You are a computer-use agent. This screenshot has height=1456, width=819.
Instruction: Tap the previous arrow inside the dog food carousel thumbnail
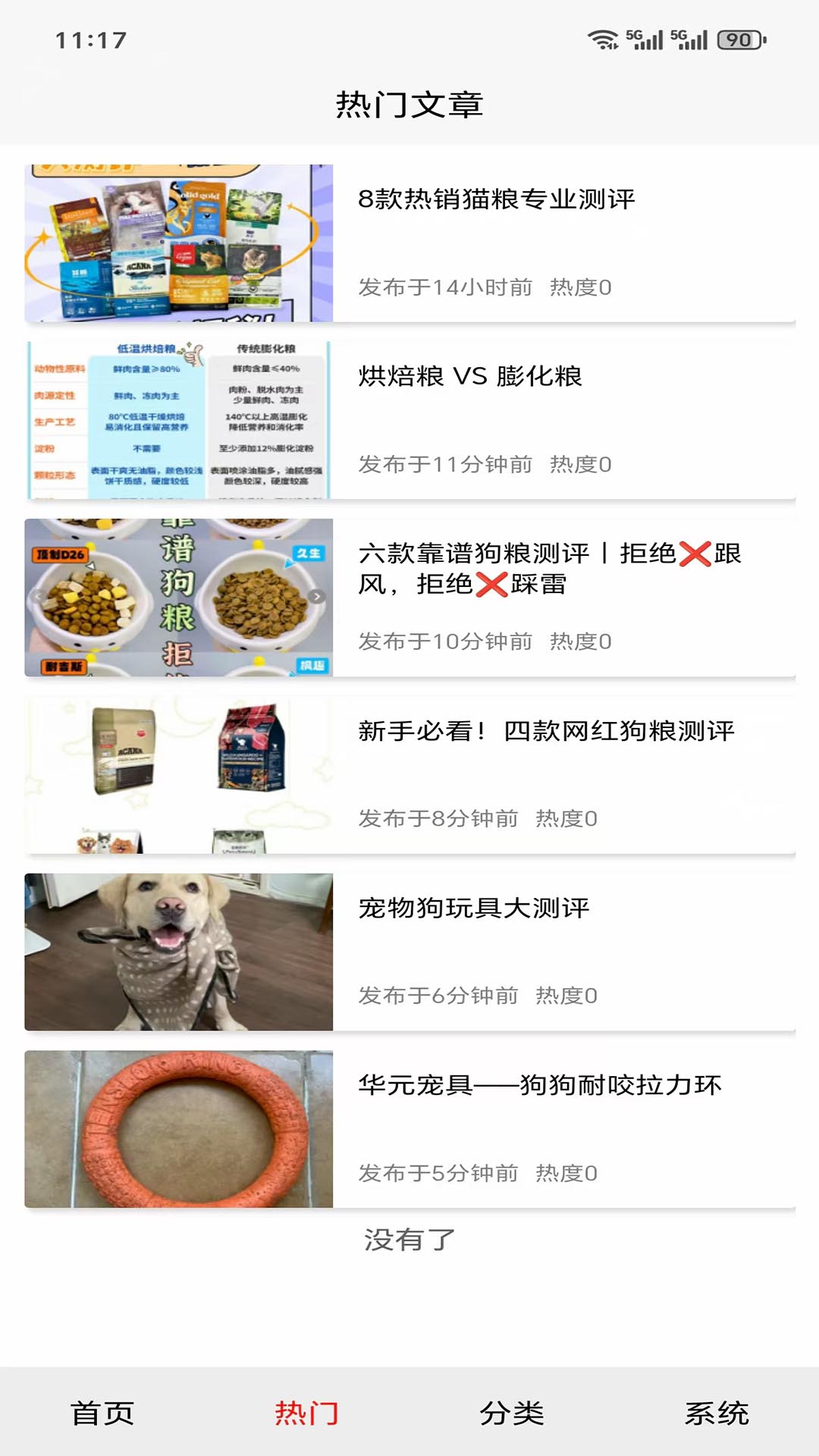(39, 596)
